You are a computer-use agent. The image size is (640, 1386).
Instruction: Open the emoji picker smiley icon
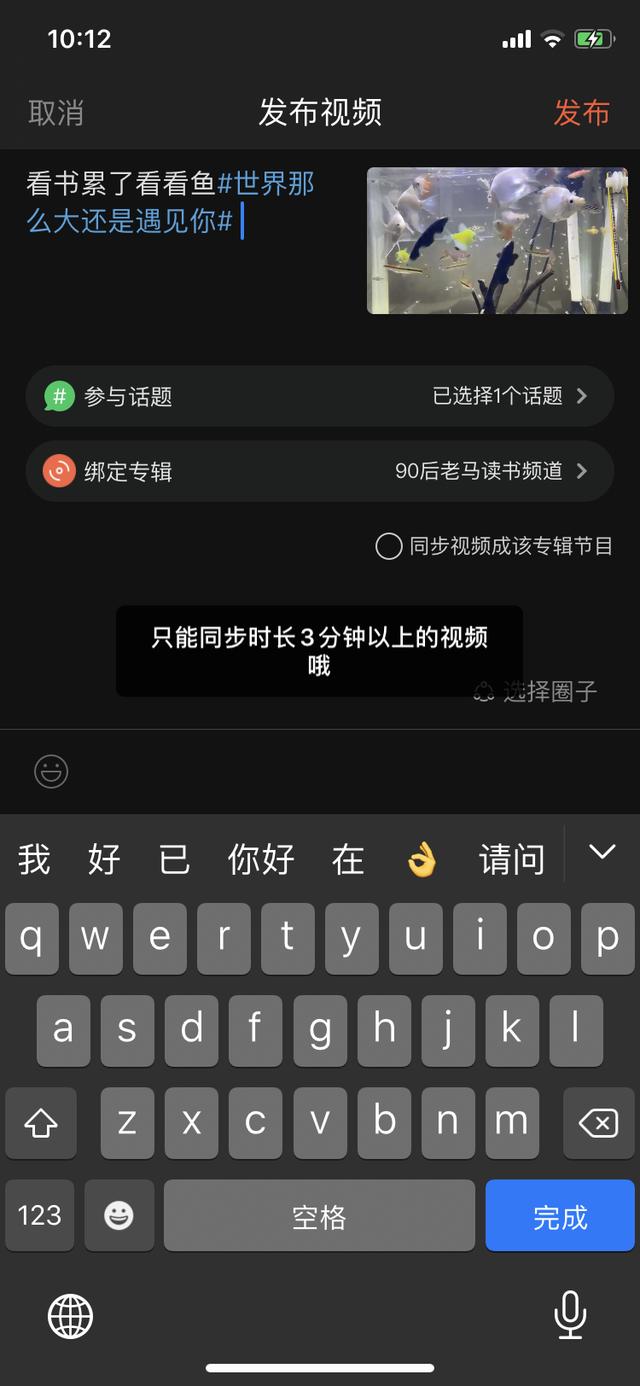51,771
